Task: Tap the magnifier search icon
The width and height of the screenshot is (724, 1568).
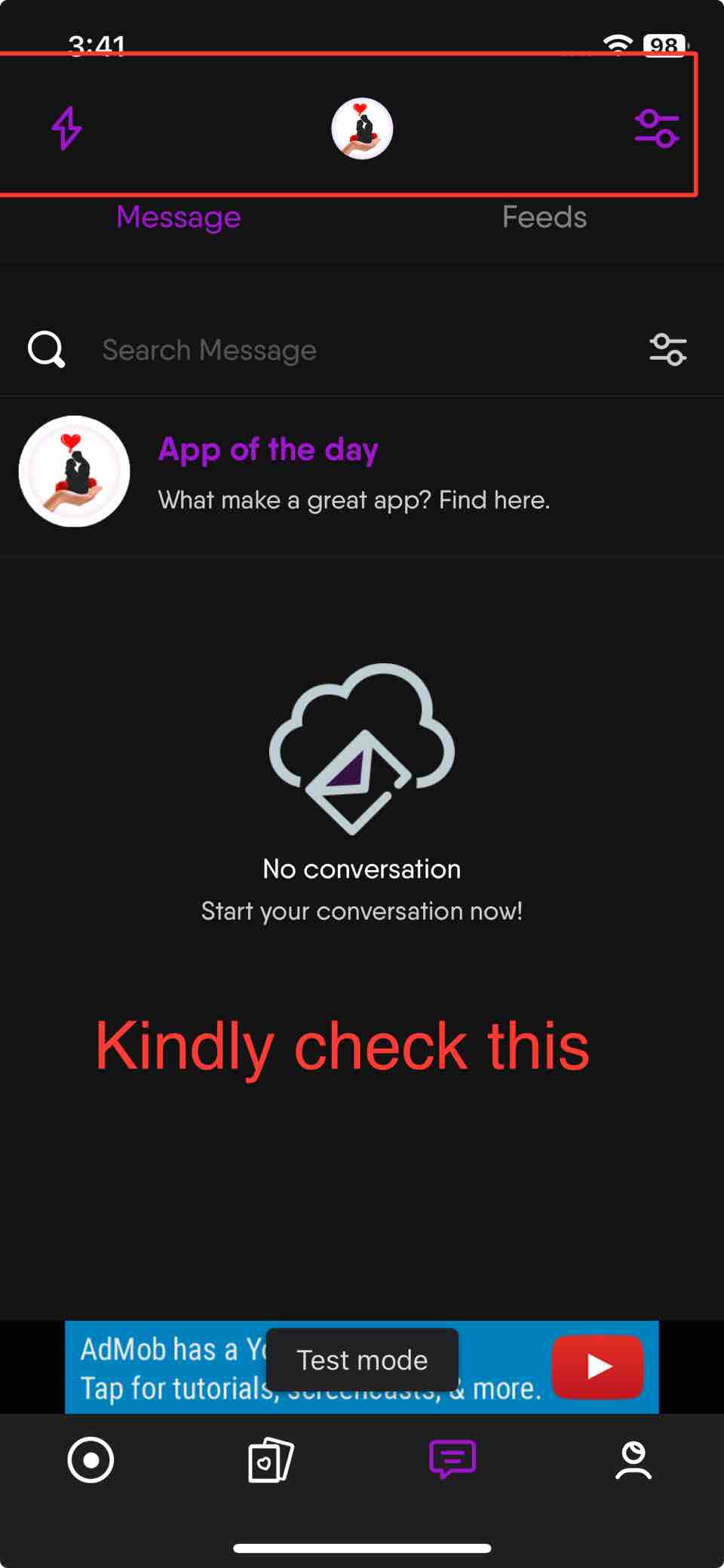Action: tap(47, 349)
